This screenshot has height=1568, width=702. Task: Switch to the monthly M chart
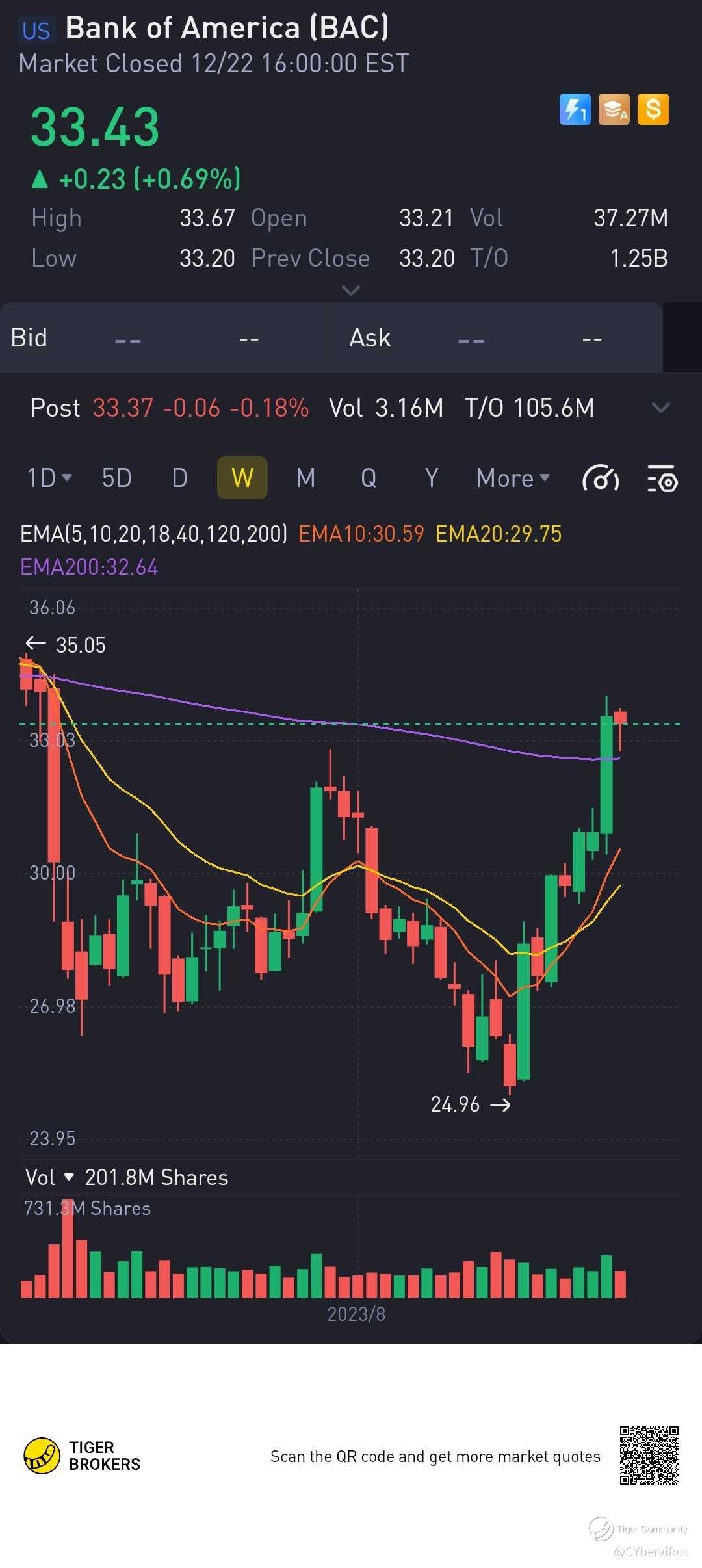305,478
